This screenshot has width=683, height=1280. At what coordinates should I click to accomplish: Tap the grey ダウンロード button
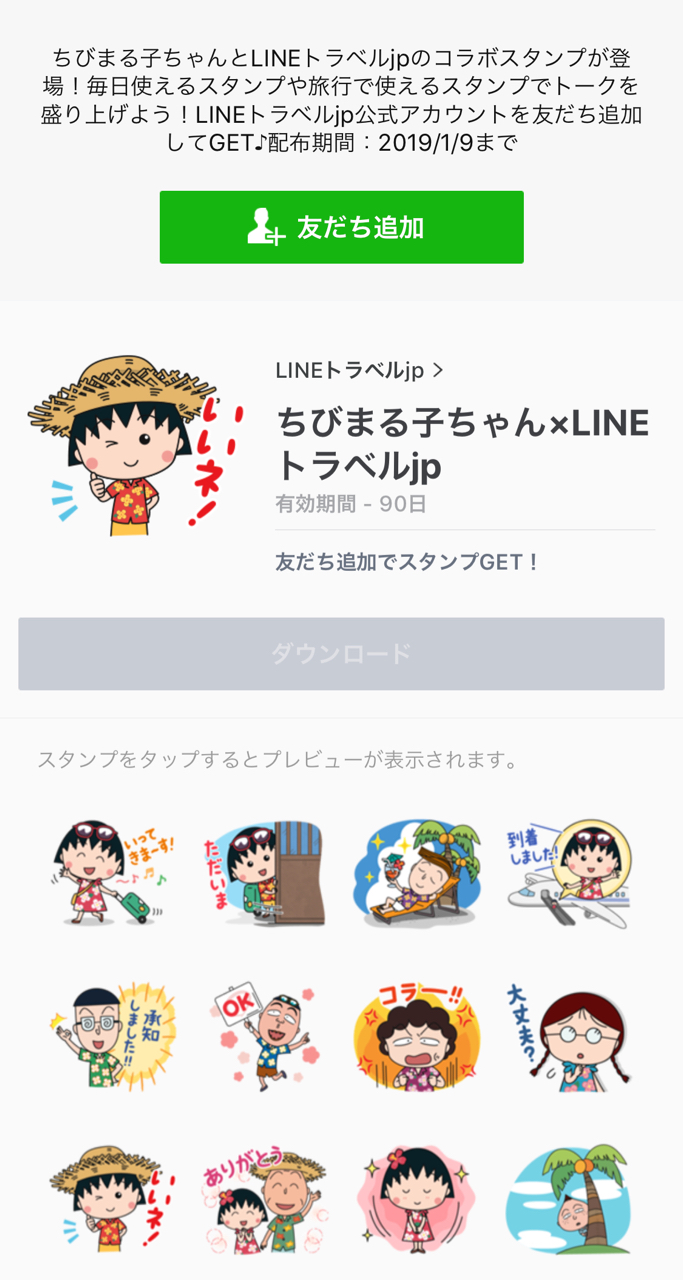click(341, 654)
